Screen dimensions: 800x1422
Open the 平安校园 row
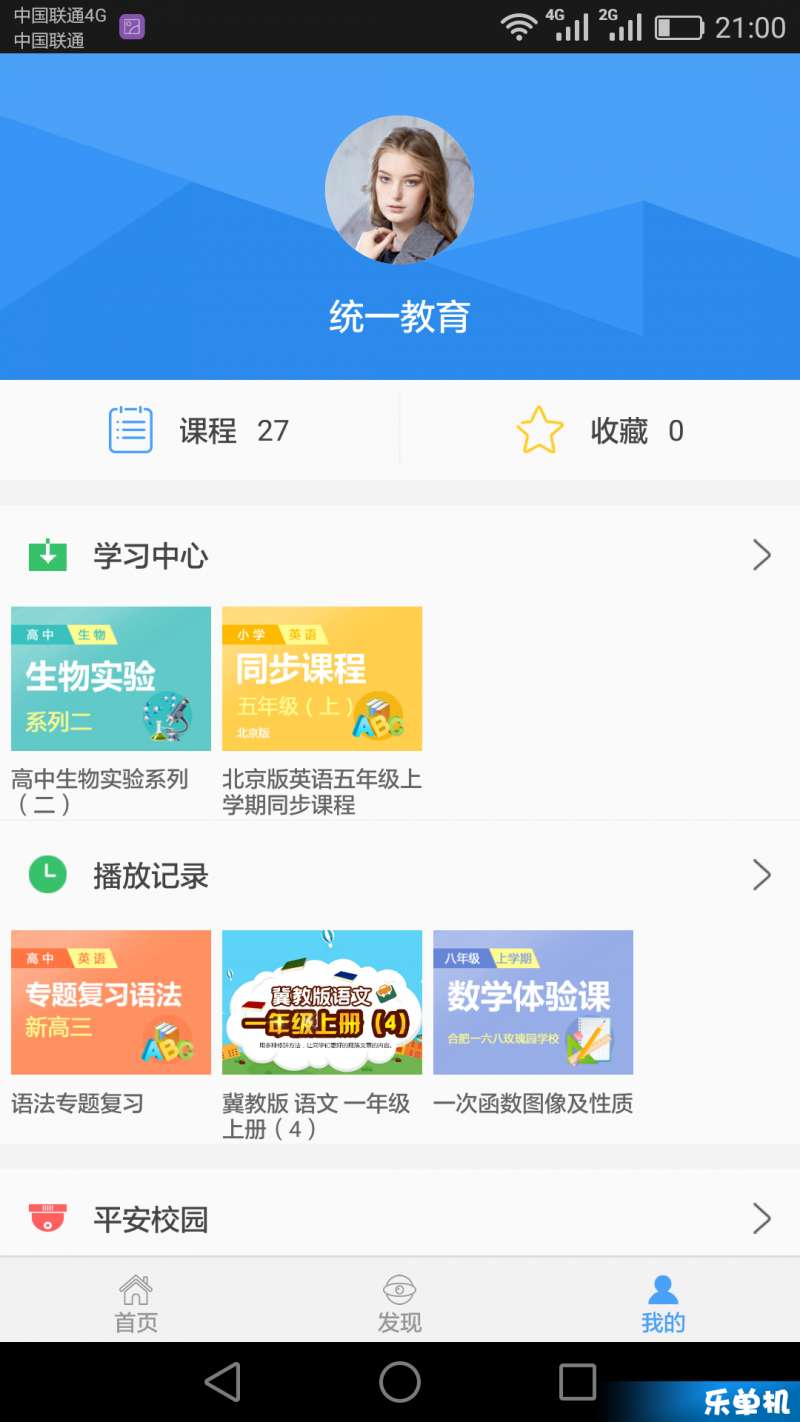coord(400,1219)
